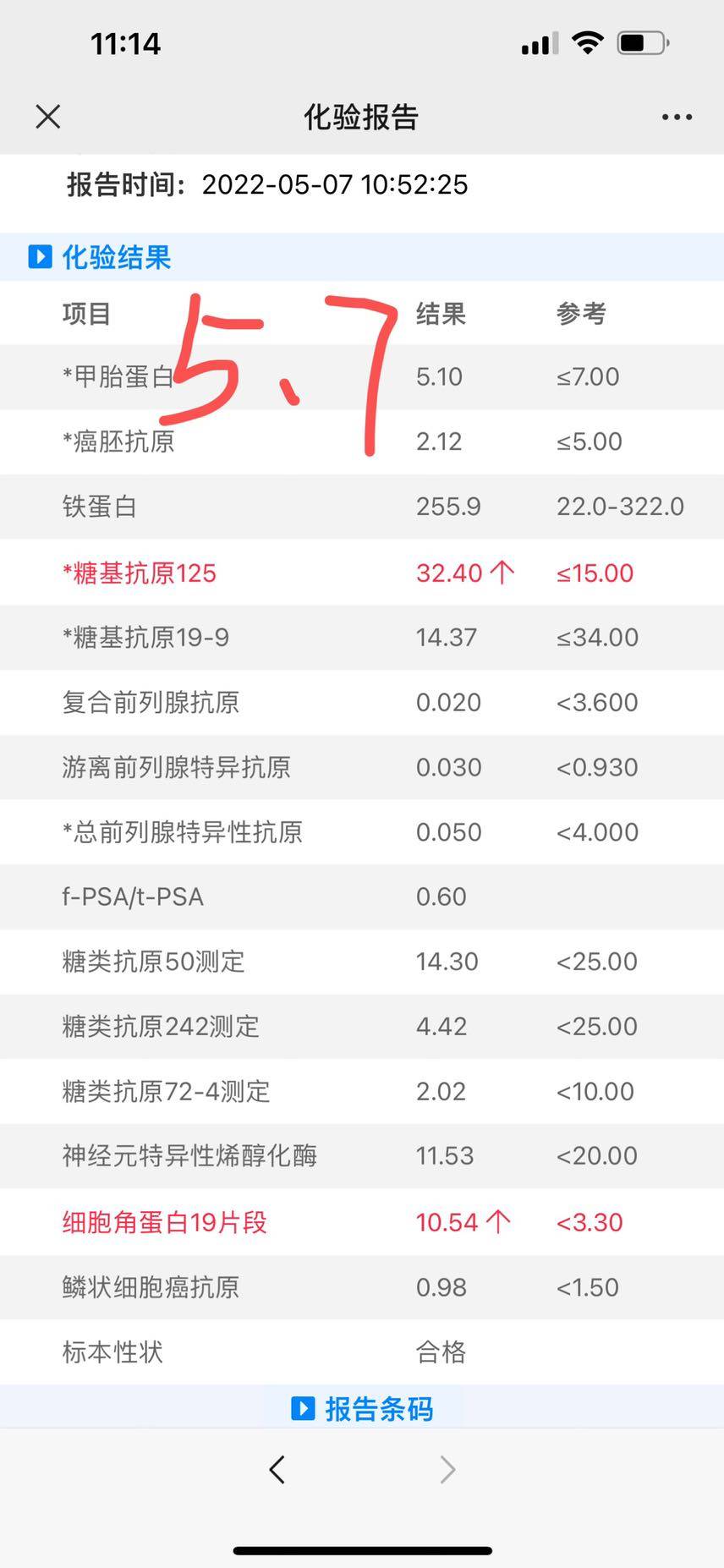
Task: Close the 化验报告 page
Action: (x=48, y=117)
